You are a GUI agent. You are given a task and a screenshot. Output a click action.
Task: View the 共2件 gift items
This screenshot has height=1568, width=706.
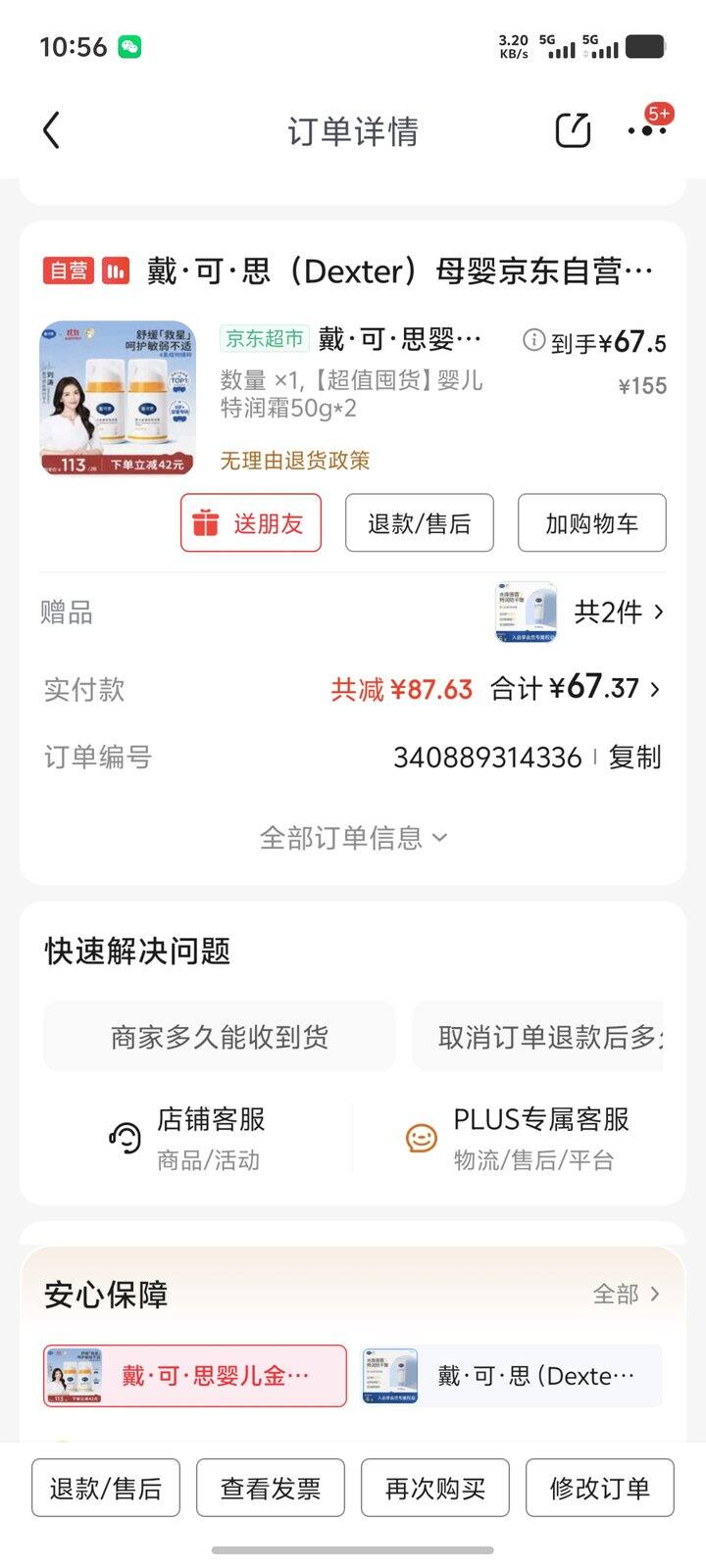click(618, 612)
